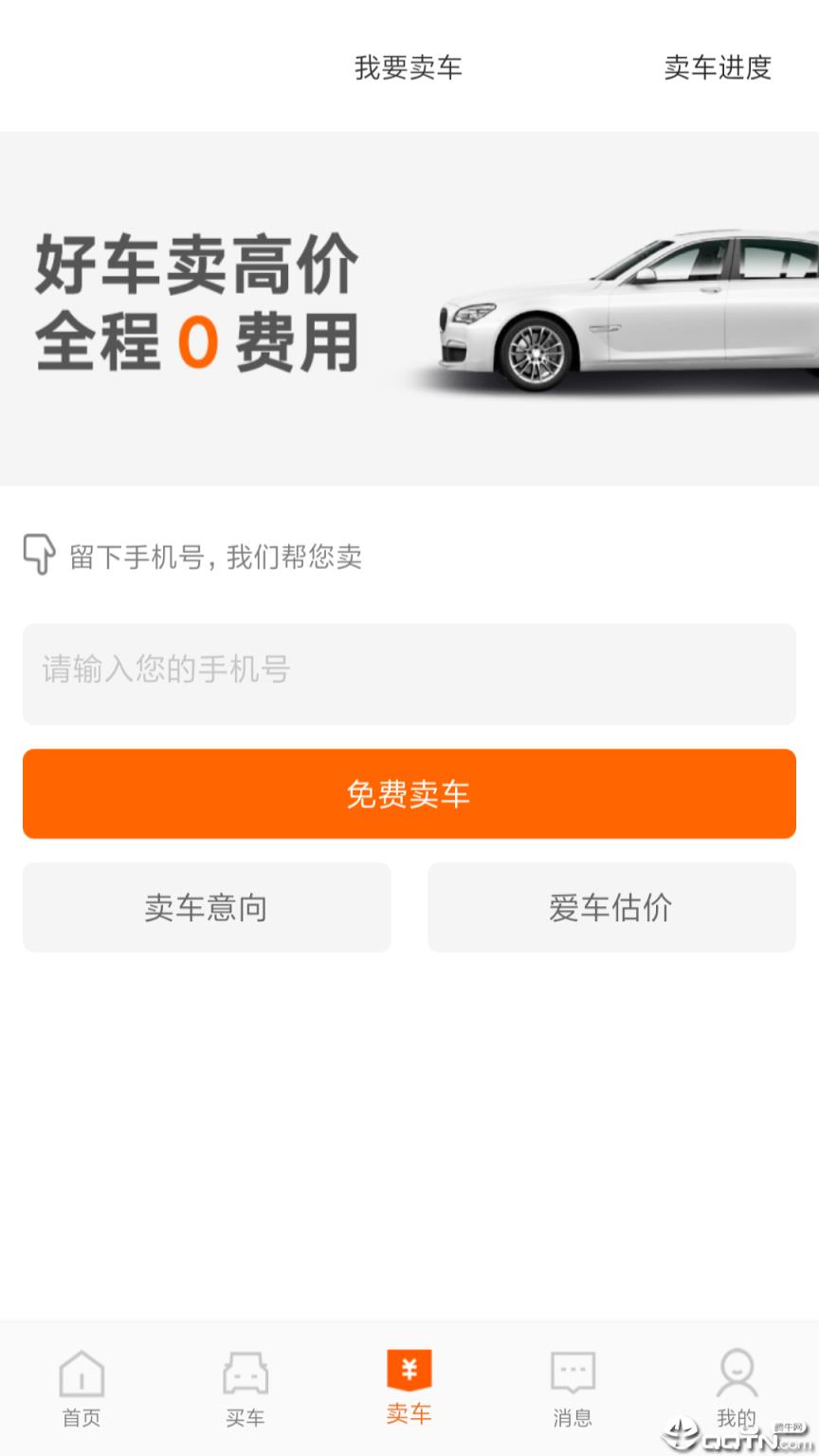The image size is (819, 1456).
Task: Switch to the 我要卖车 tab
Action: tap(409, 68)
